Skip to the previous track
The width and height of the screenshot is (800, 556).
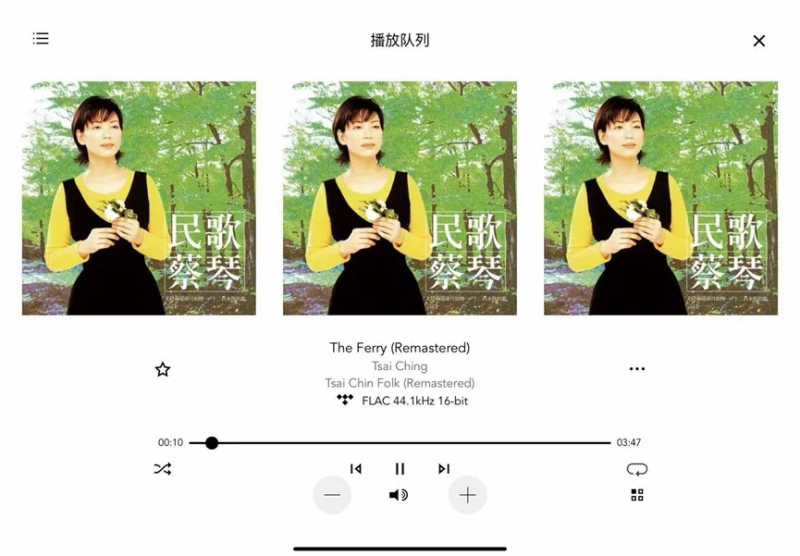[356, 468]
